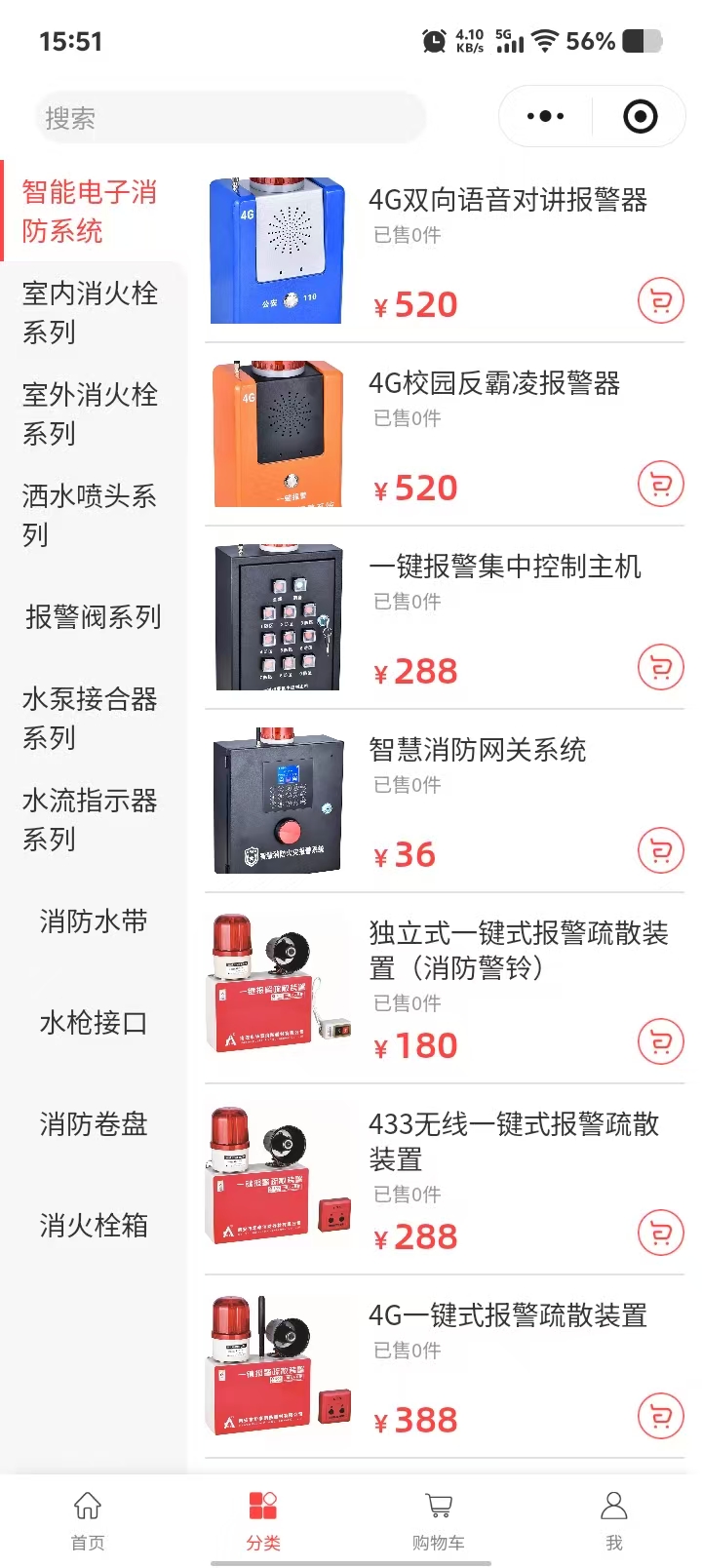The width and height of the screenshot is (702, 1568).
Task: Select the 室外消火栓系列 category
Action: click(90, 413)
